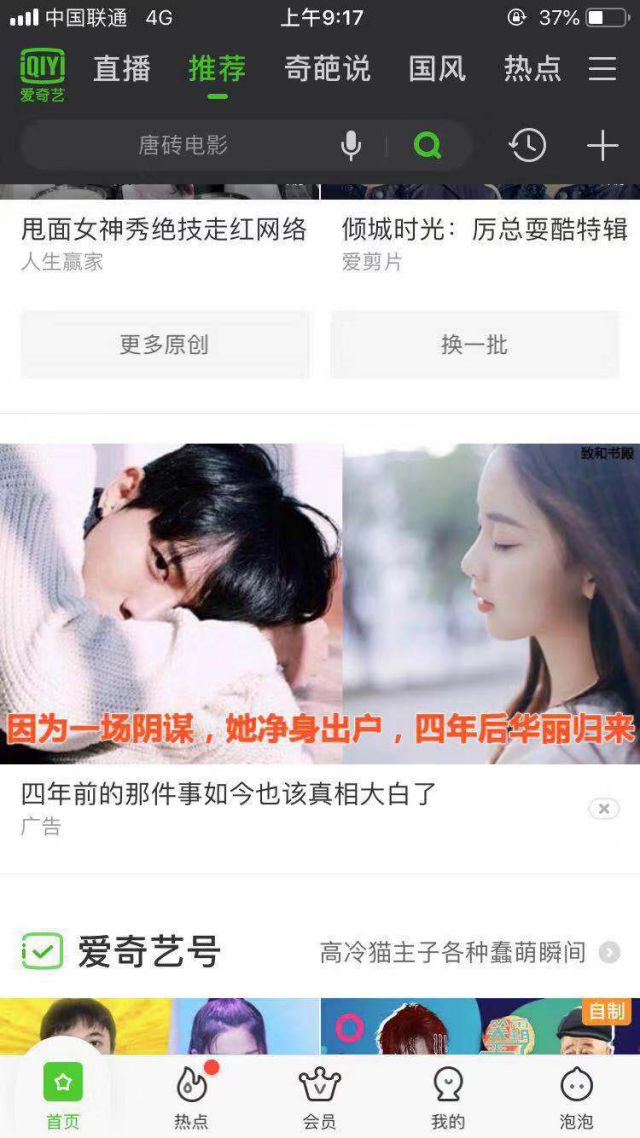Start voice search with the microphone
The image size is (640, 1138).
pos(351,146)
